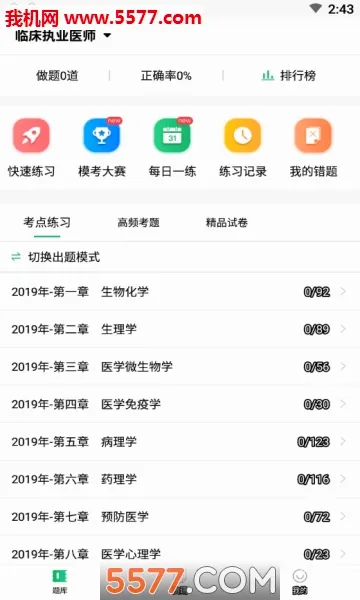Image resolution: width=360 pixels, height=600 pixels.
Task: View 练习记录 practice history
Action: pos(243,148)
